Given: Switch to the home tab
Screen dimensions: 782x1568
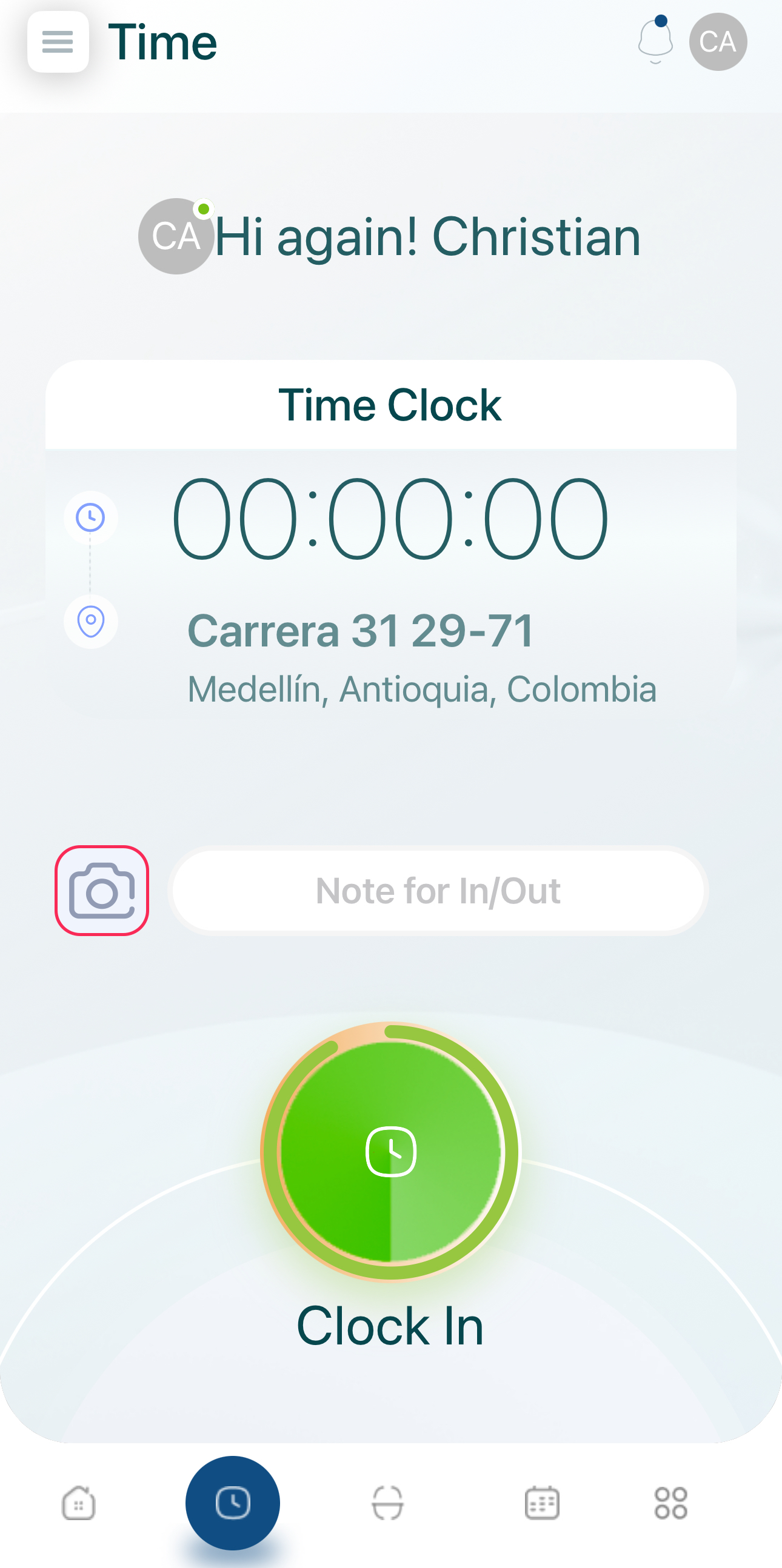Looking at the screenshot, I should [79, 1503].
